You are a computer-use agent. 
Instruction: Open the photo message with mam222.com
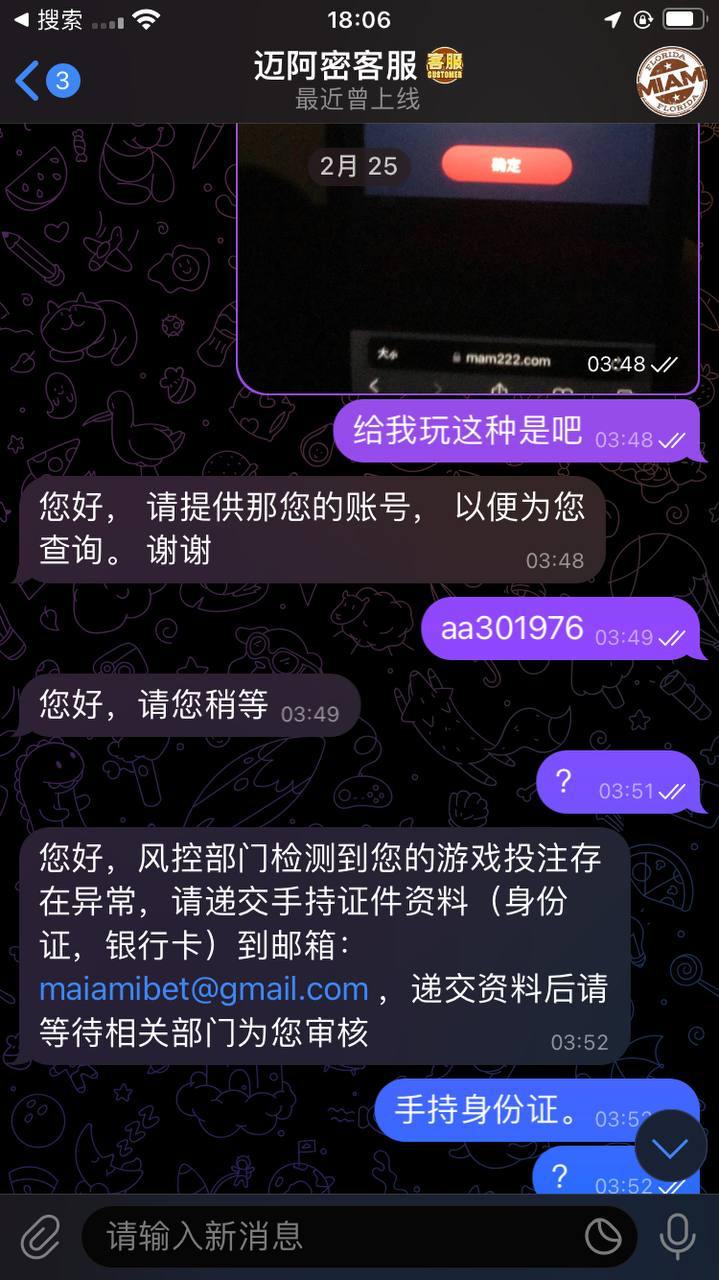[468, 260]
